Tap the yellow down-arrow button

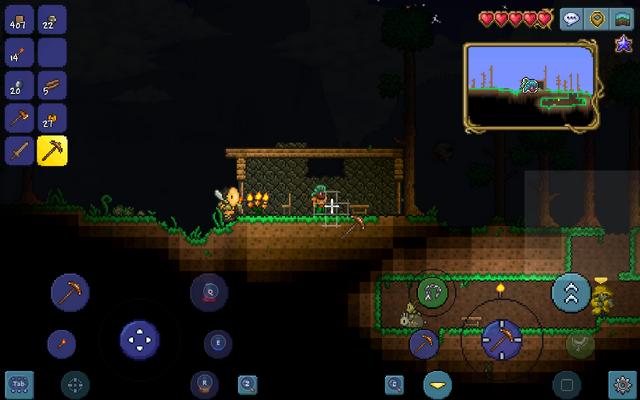(437, 384)
